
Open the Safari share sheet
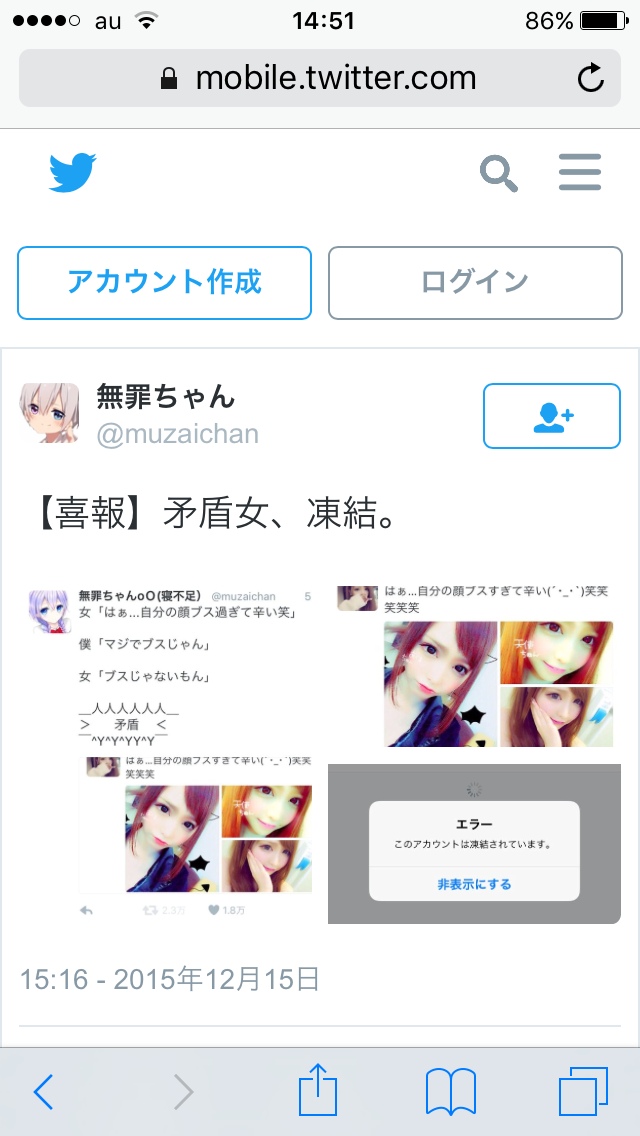click(318, 1089)
